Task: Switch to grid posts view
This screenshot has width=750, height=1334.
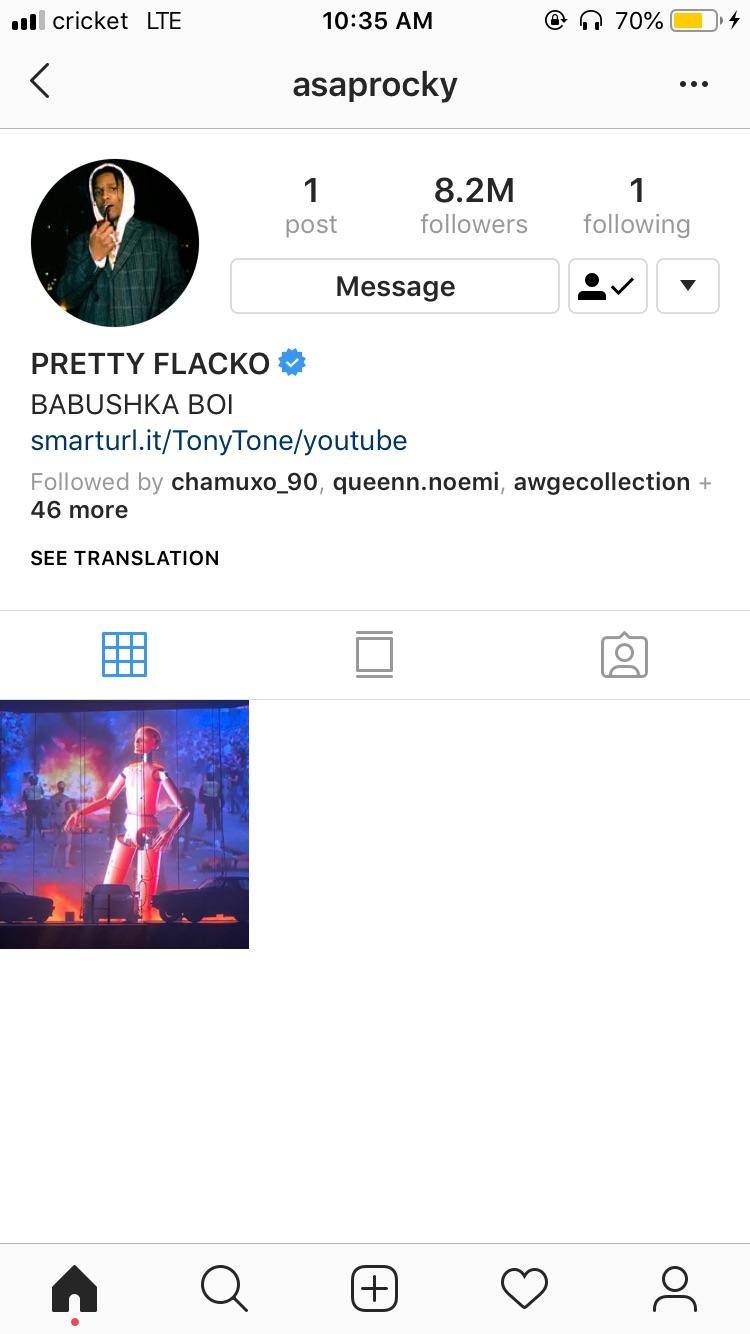Action: (x=125, y=655)
